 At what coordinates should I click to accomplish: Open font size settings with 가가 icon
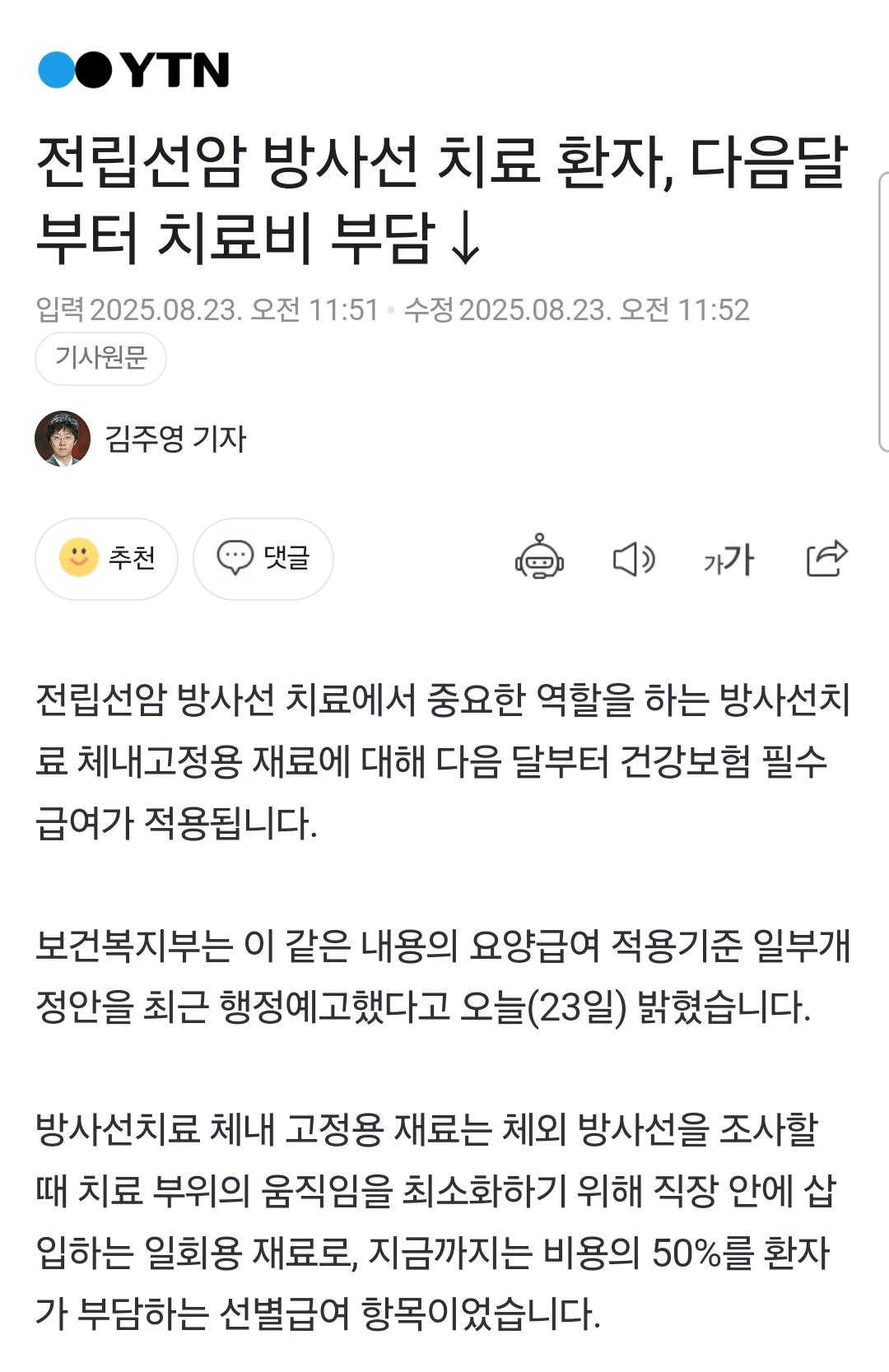[728, 558]
